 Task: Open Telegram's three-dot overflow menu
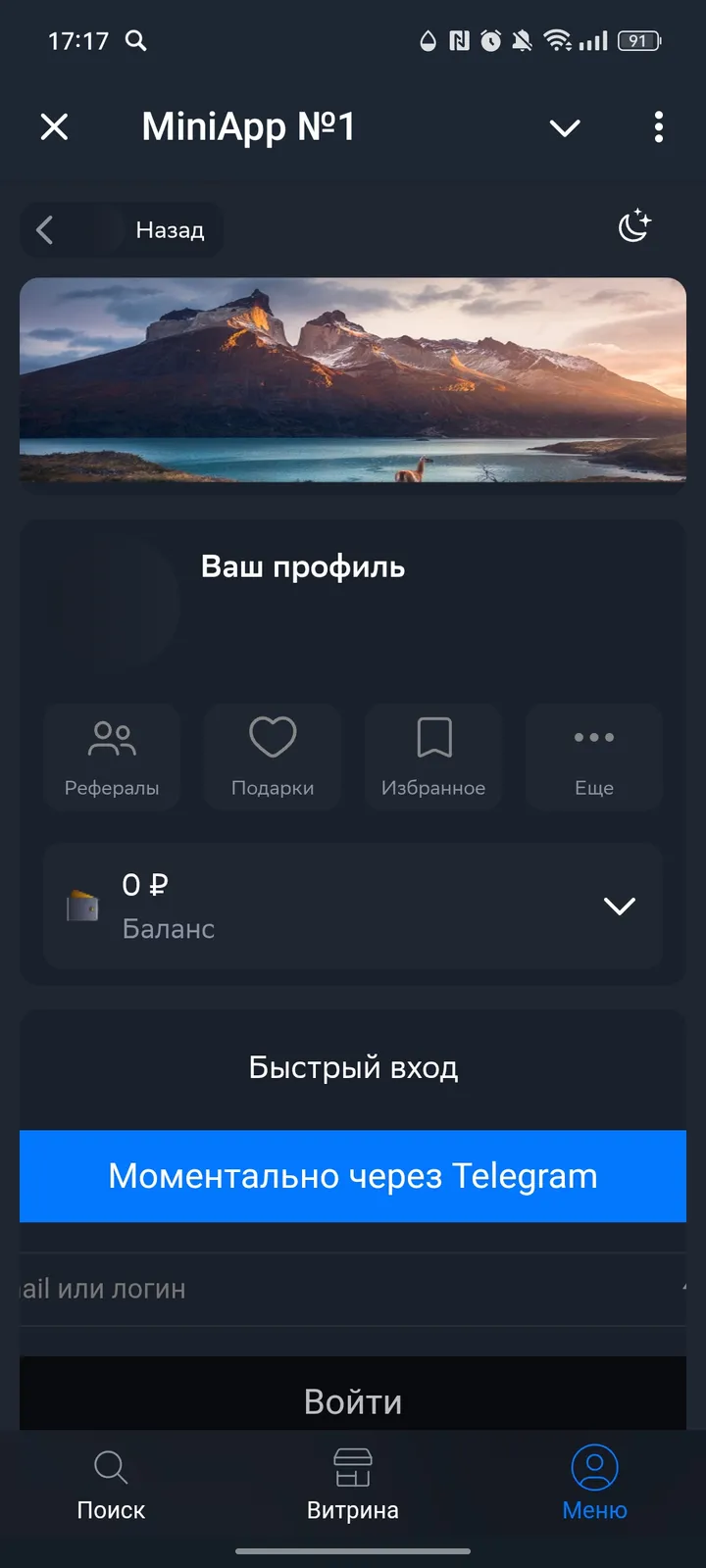click(658, 126)
